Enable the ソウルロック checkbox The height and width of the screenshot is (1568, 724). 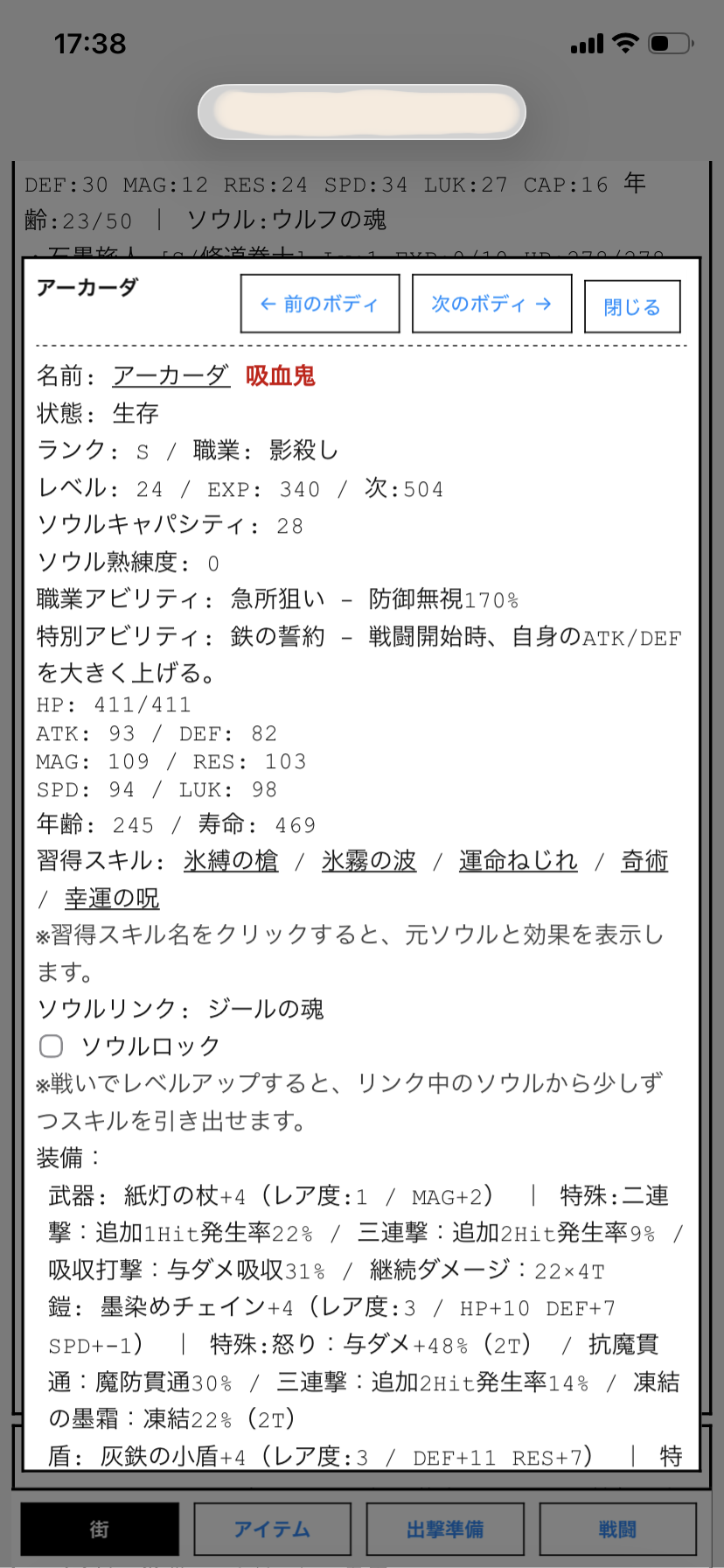pyautogui.click(x=52, y=1046)
